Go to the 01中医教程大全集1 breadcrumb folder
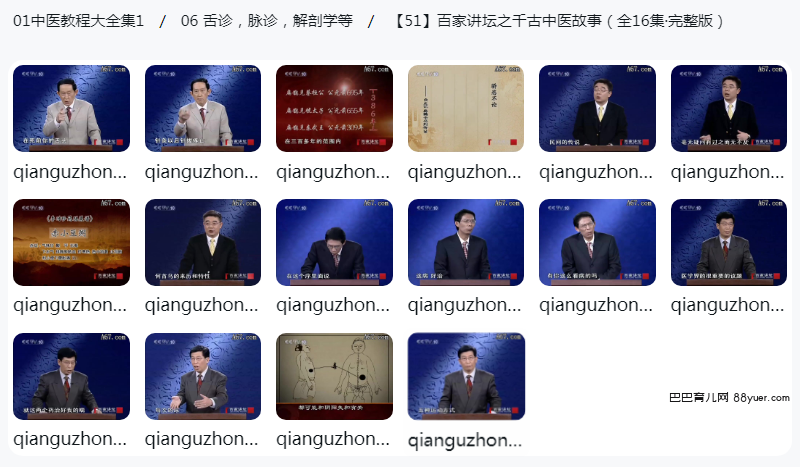 (79, 21)
